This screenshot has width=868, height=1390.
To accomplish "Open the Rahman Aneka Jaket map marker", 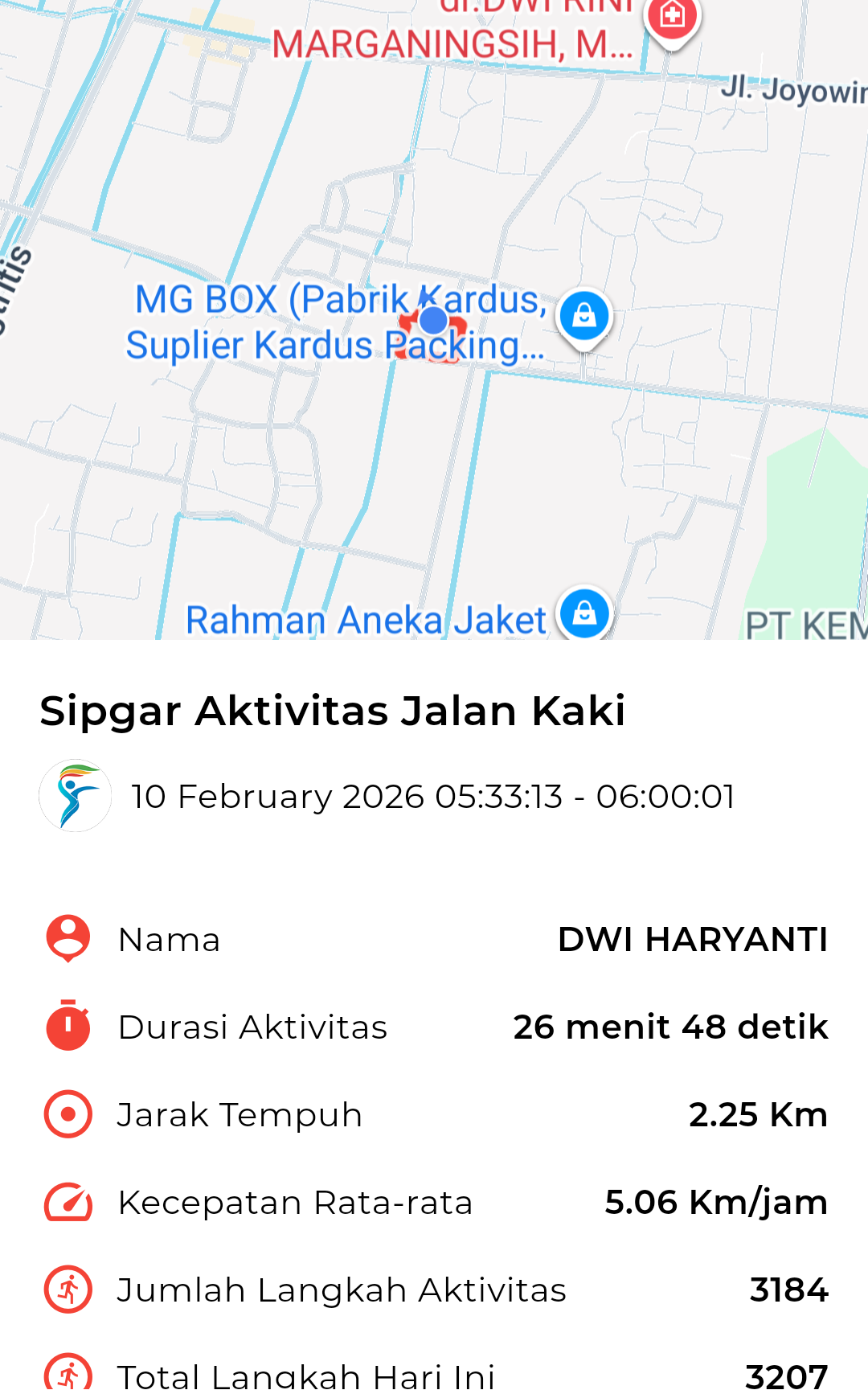I will (x=584, y=613).
